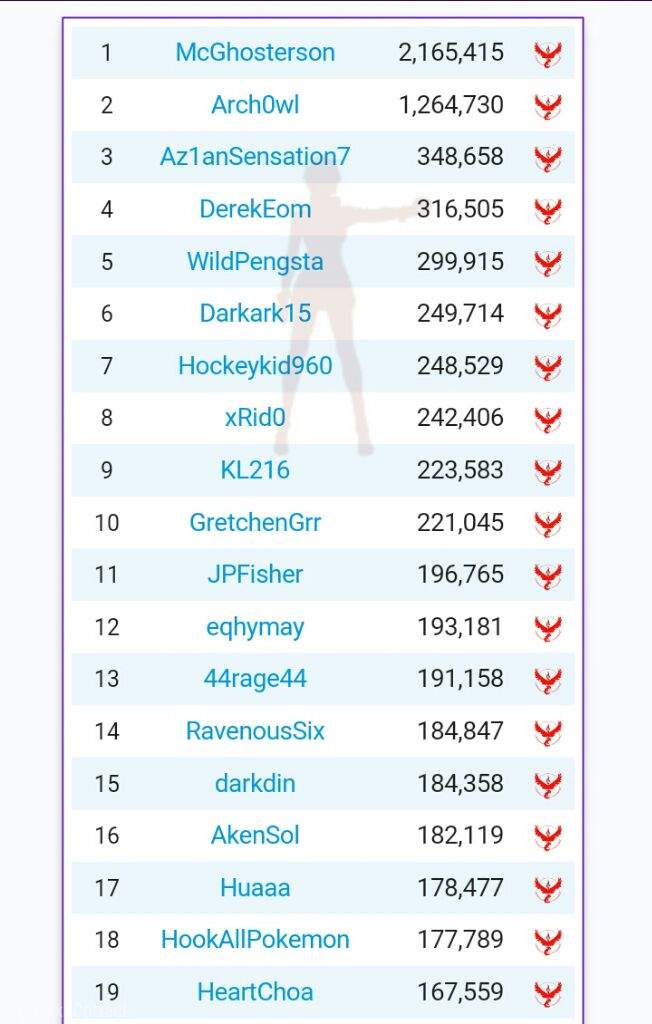Screen dimensions: 652x1024
Task: View JPFisher's trainer page
Action: [255, 575]
